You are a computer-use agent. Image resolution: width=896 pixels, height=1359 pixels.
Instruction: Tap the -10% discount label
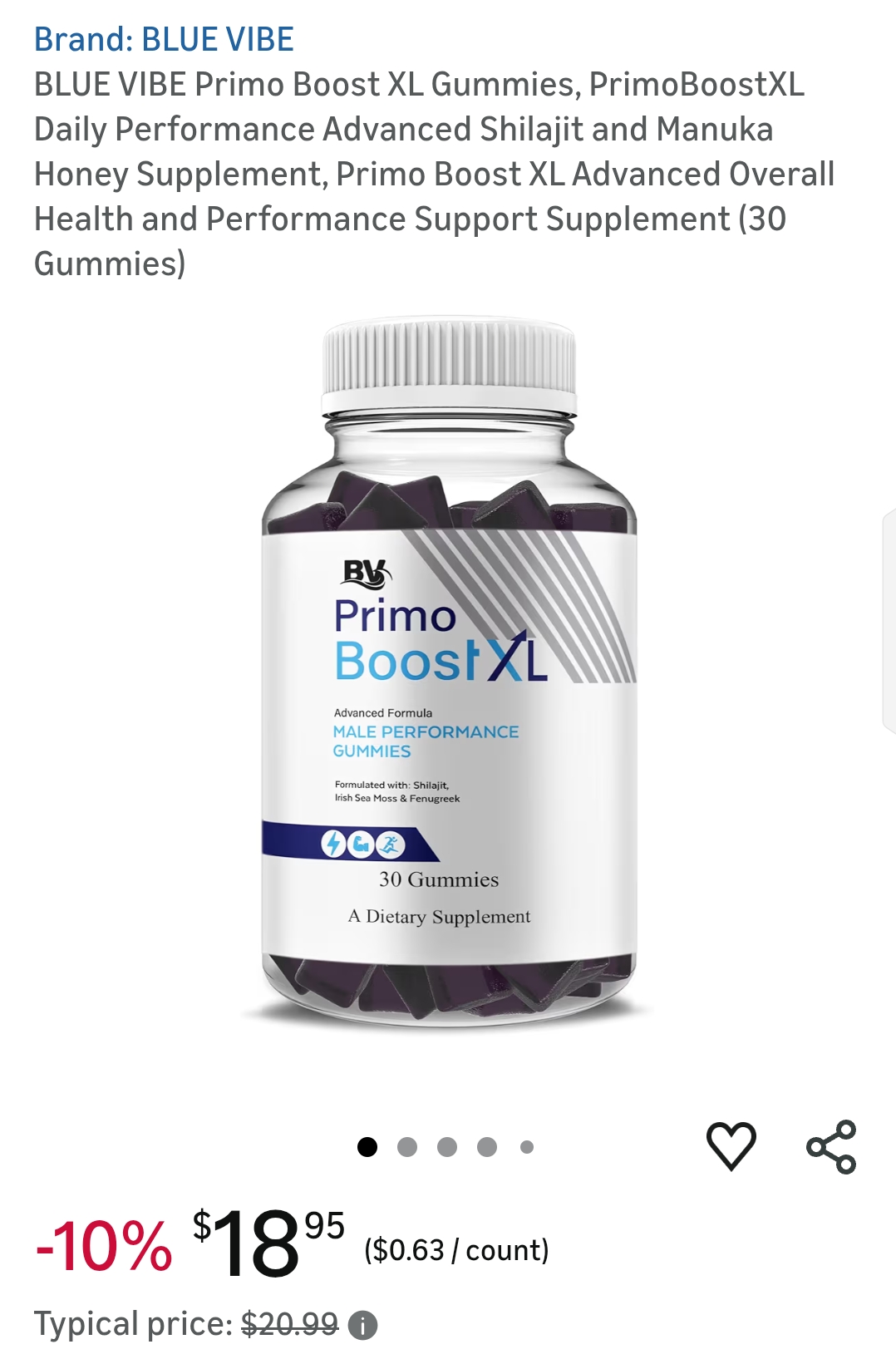point(102,1247)
